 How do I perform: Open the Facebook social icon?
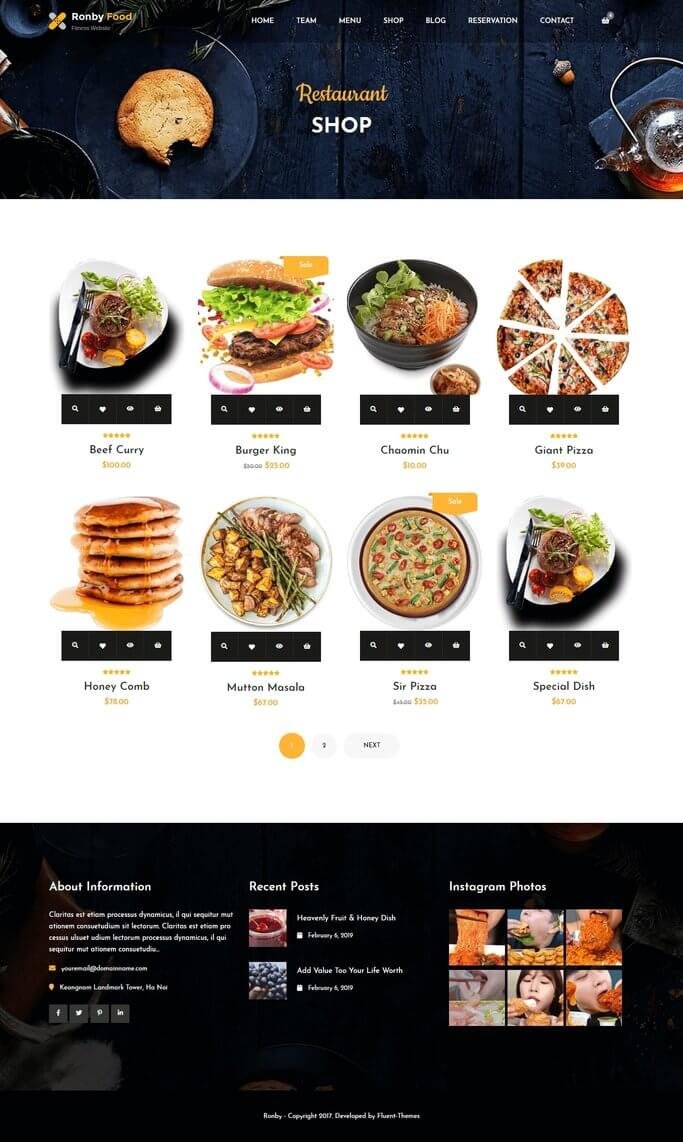coord(58,1013)
